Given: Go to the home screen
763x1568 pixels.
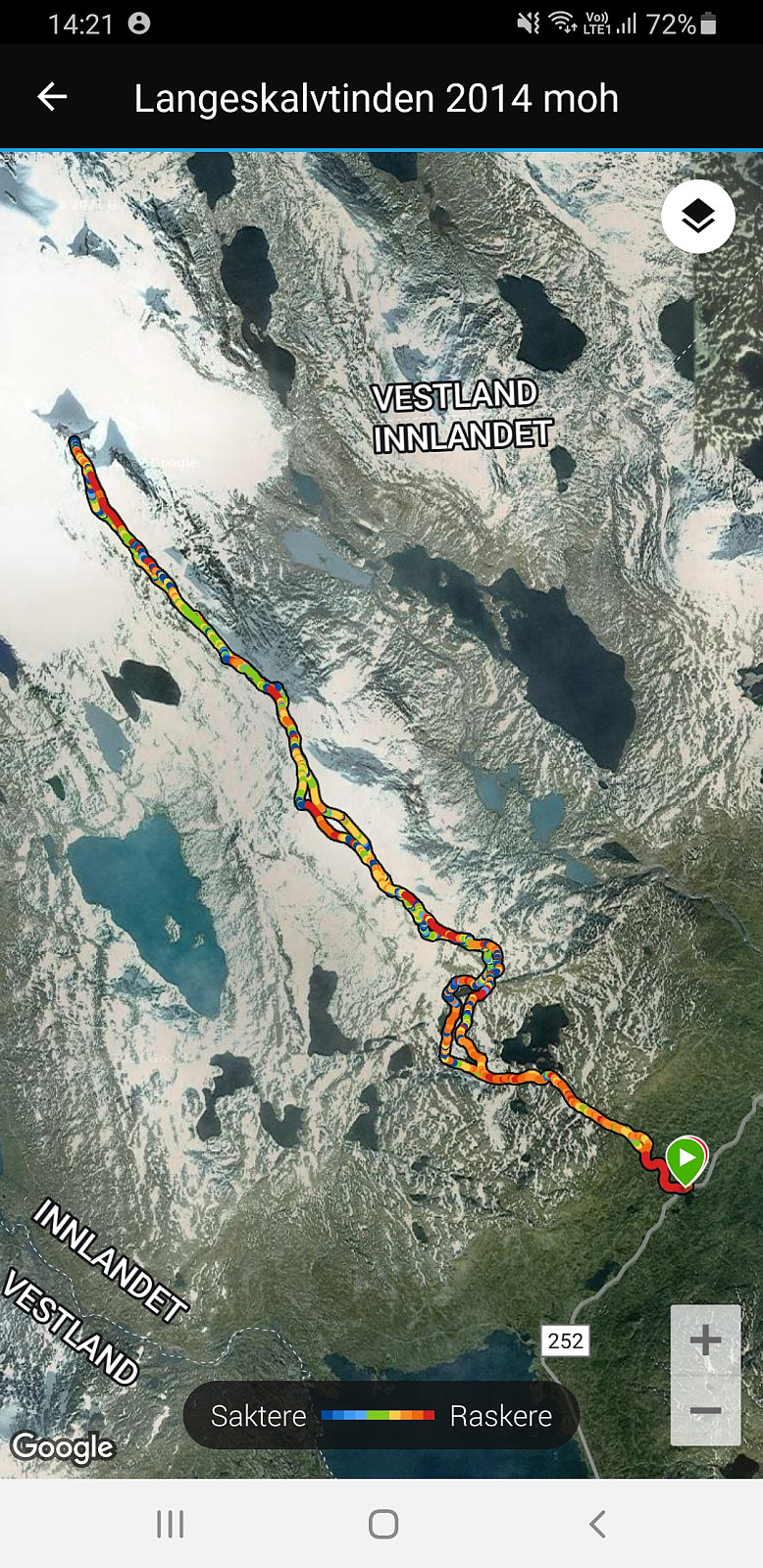Looking at the screenshot, I should pos(383,1524).
